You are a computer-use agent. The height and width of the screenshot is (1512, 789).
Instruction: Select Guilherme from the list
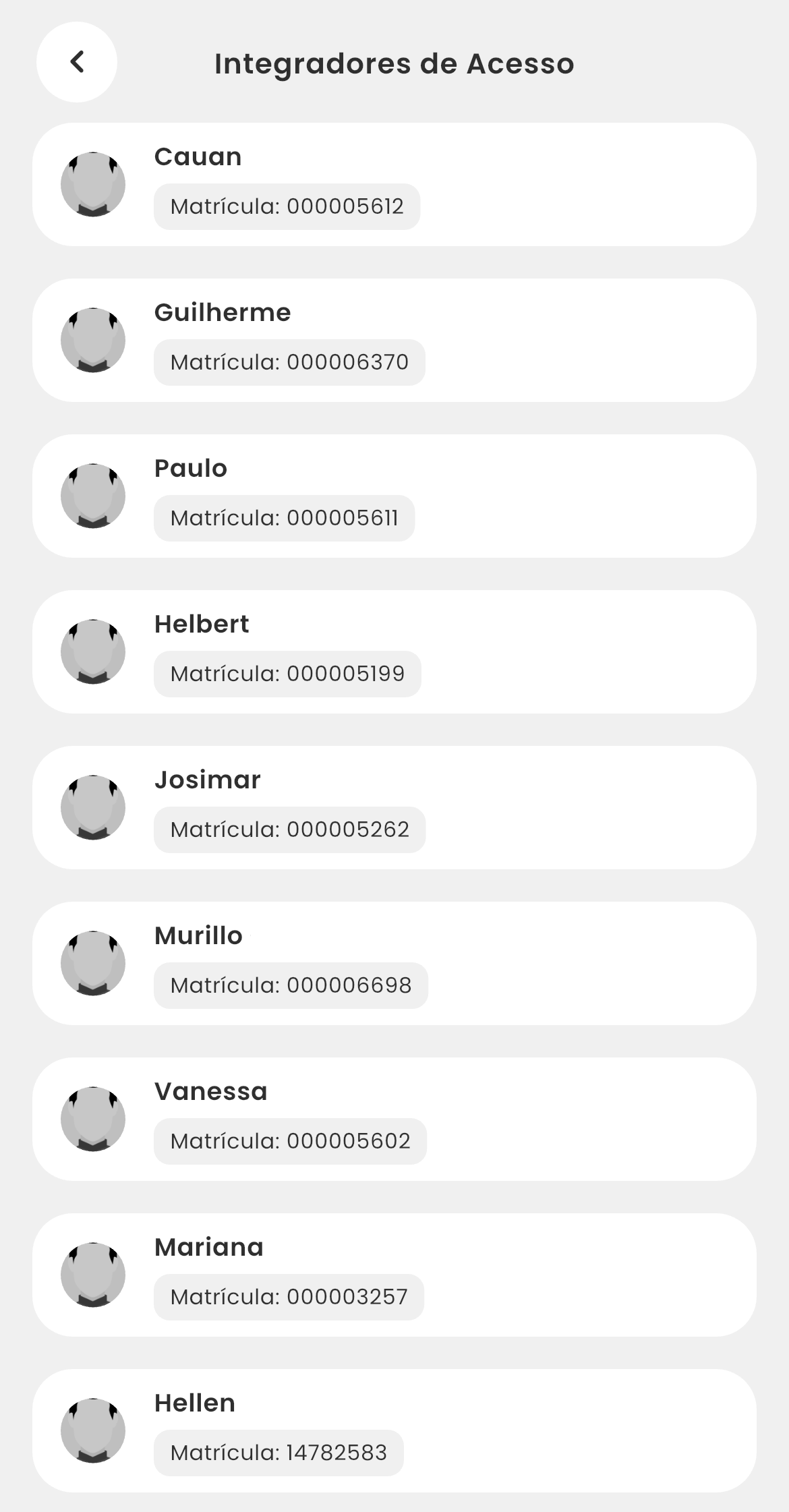[x=394, y=340]
